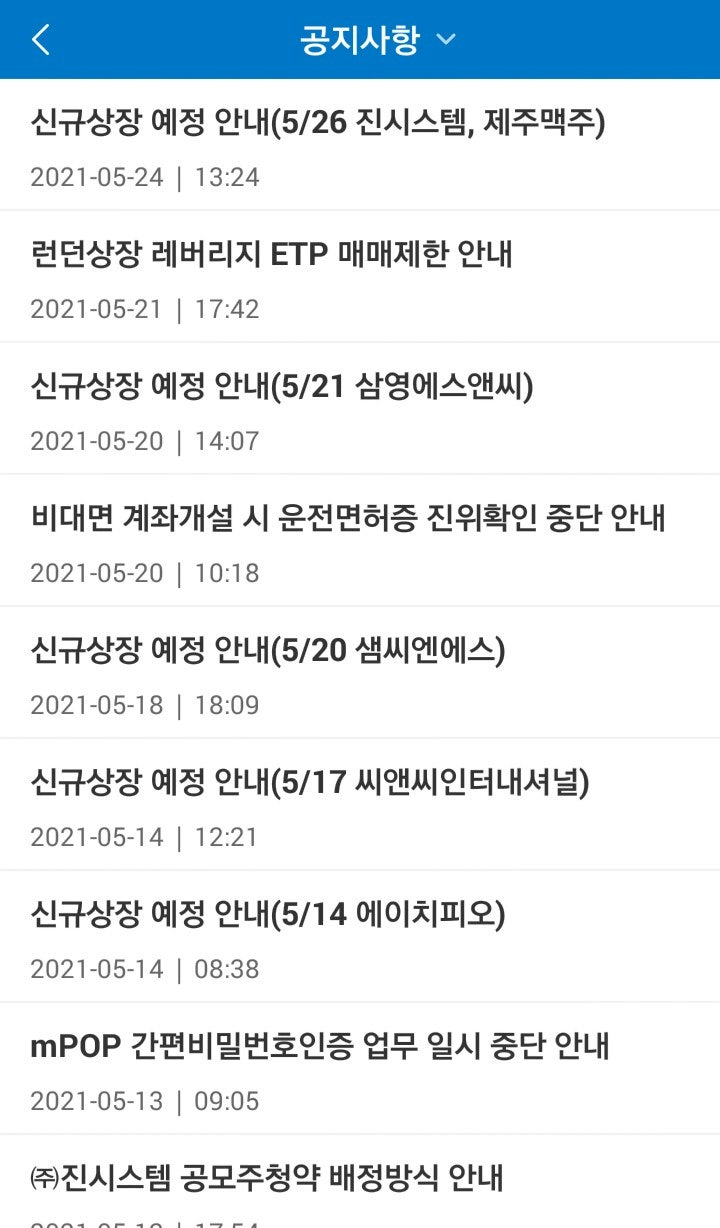The image size is (720, 1228).
Task: Open 런던상장 레버리지 ETP 매매제한 안내 notice
Action: point(270,254)
